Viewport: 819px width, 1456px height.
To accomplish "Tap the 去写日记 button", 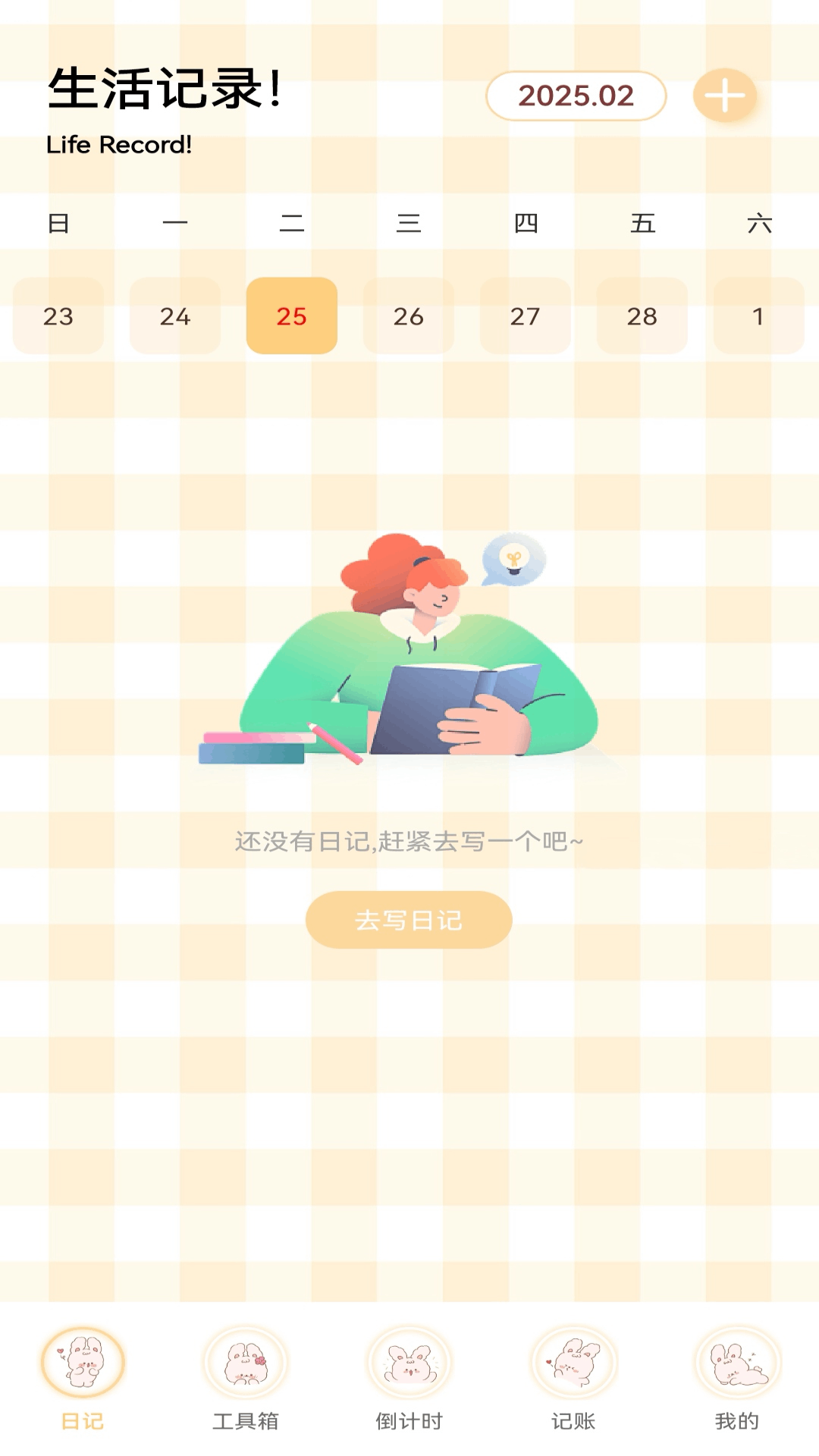I will pos(409,920).
